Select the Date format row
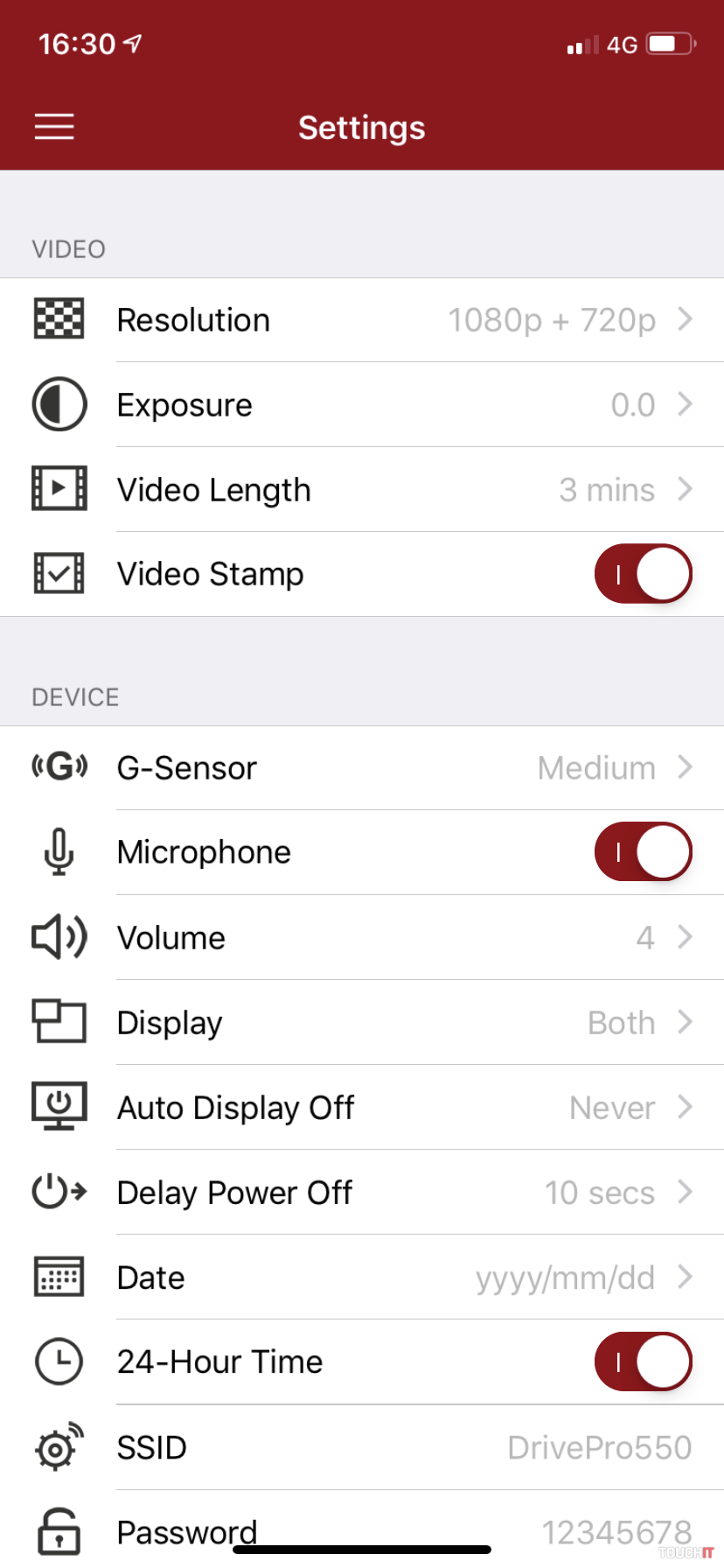 coord(362,1277)
